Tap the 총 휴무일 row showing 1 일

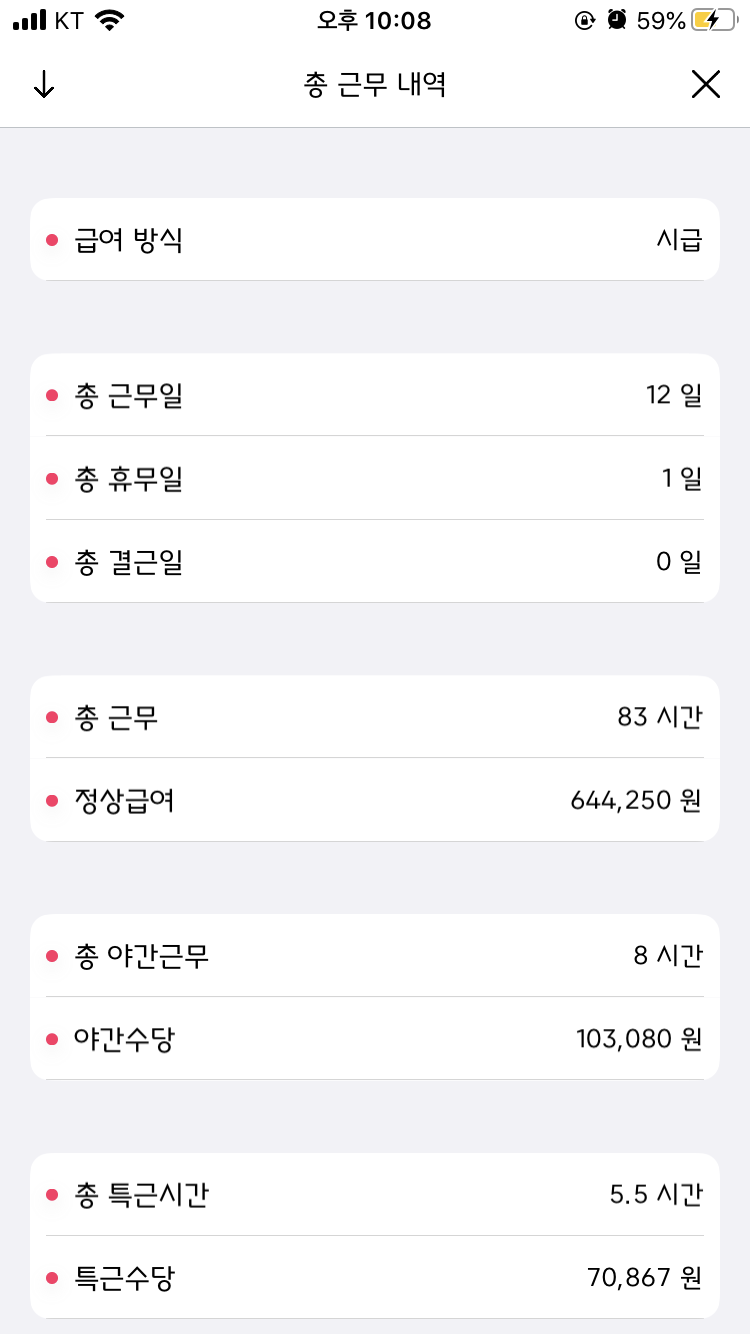tap(375, 478)
